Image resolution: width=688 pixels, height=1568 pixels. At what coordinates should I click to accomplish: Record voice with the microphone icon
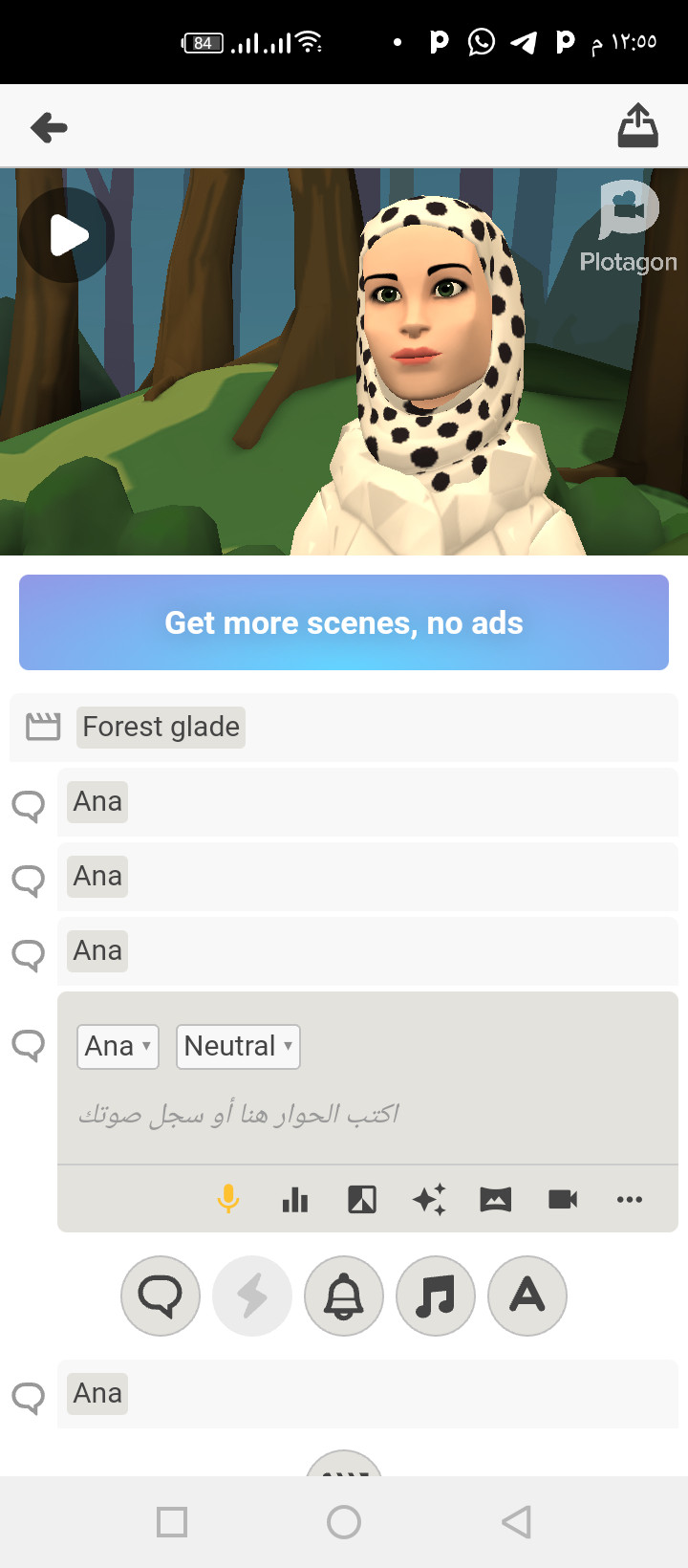(x=227, y=1199)
